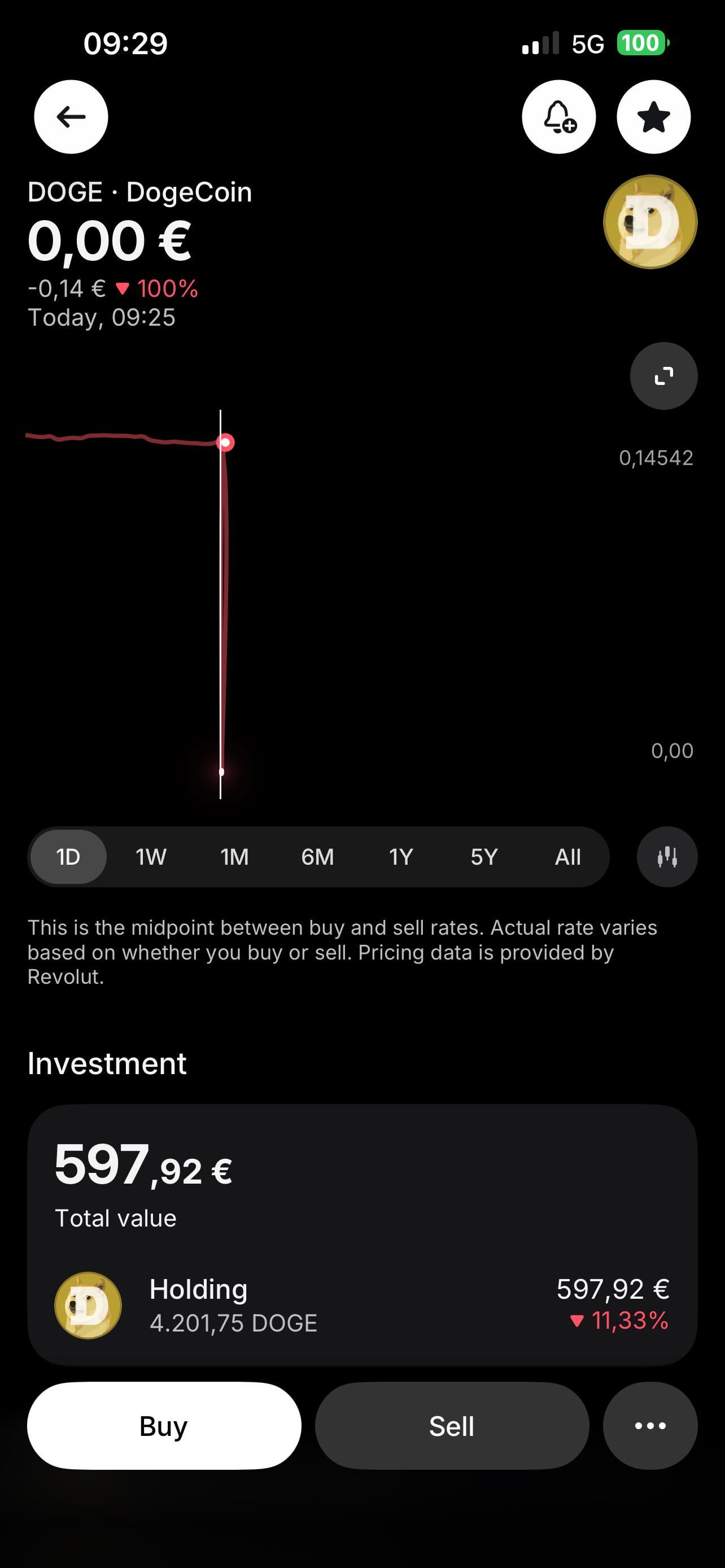Screen dimensions: 725x1568
Task: Add a price alert with the bell icon
Action: pyautogui.click(x=558, y=117)
